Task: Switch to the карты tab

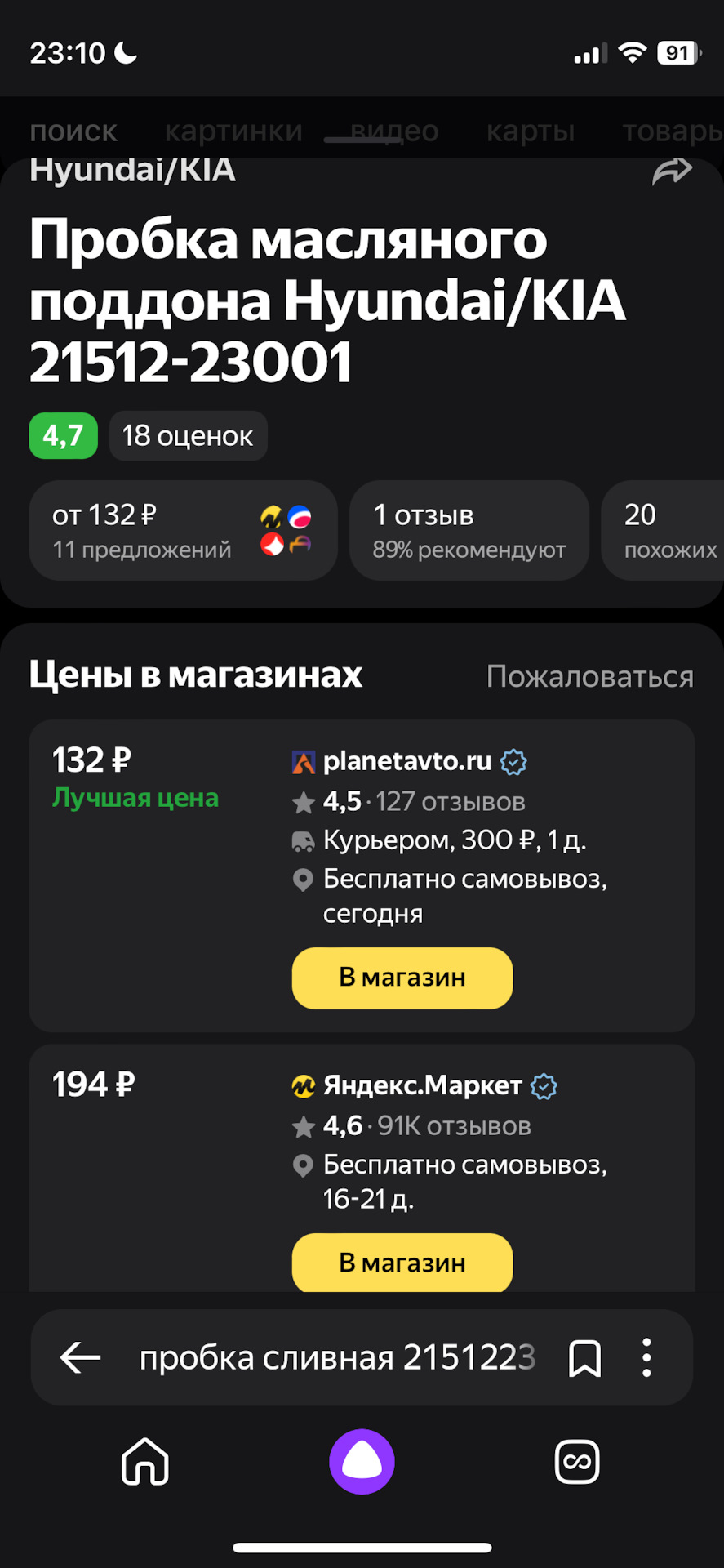Action: point(531,131)
